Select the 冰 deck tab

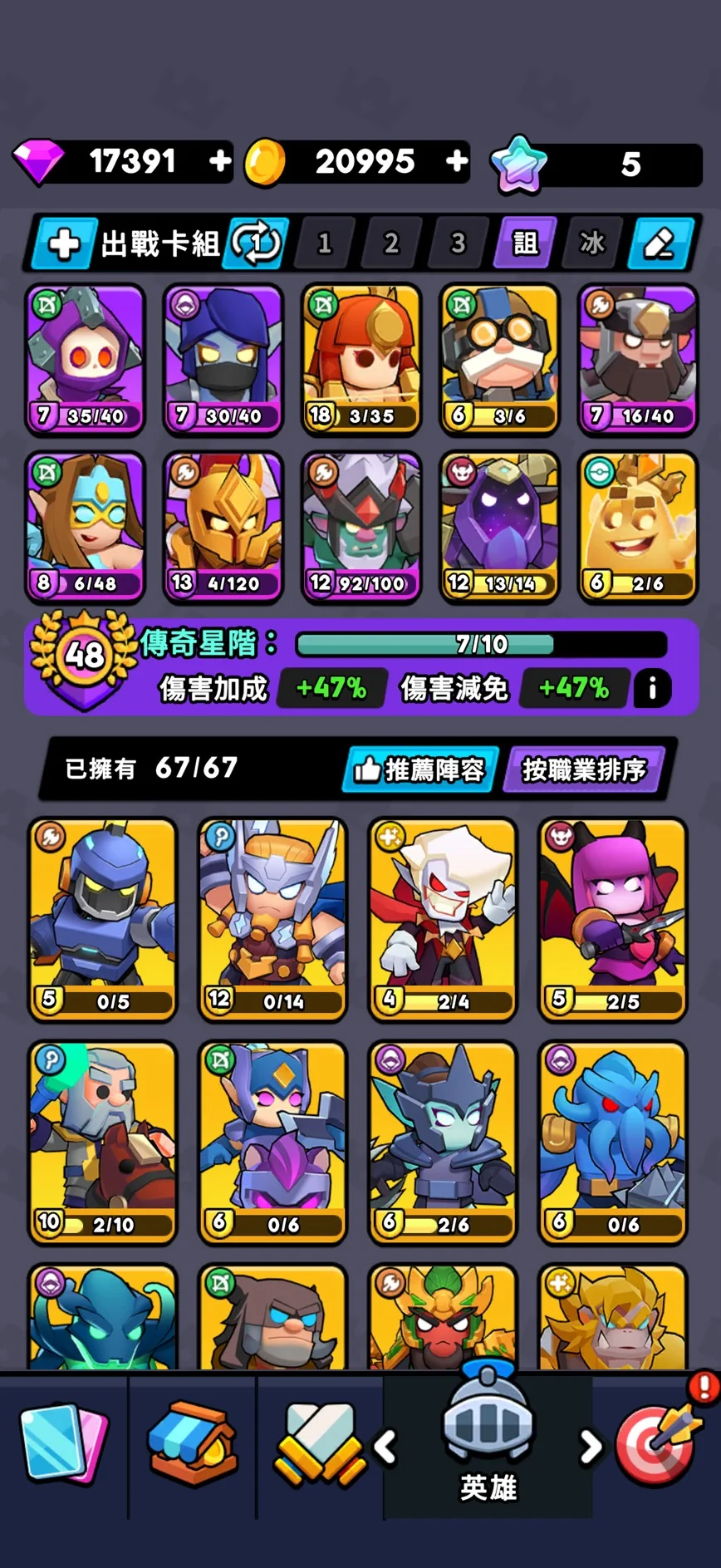pos(592,243)
